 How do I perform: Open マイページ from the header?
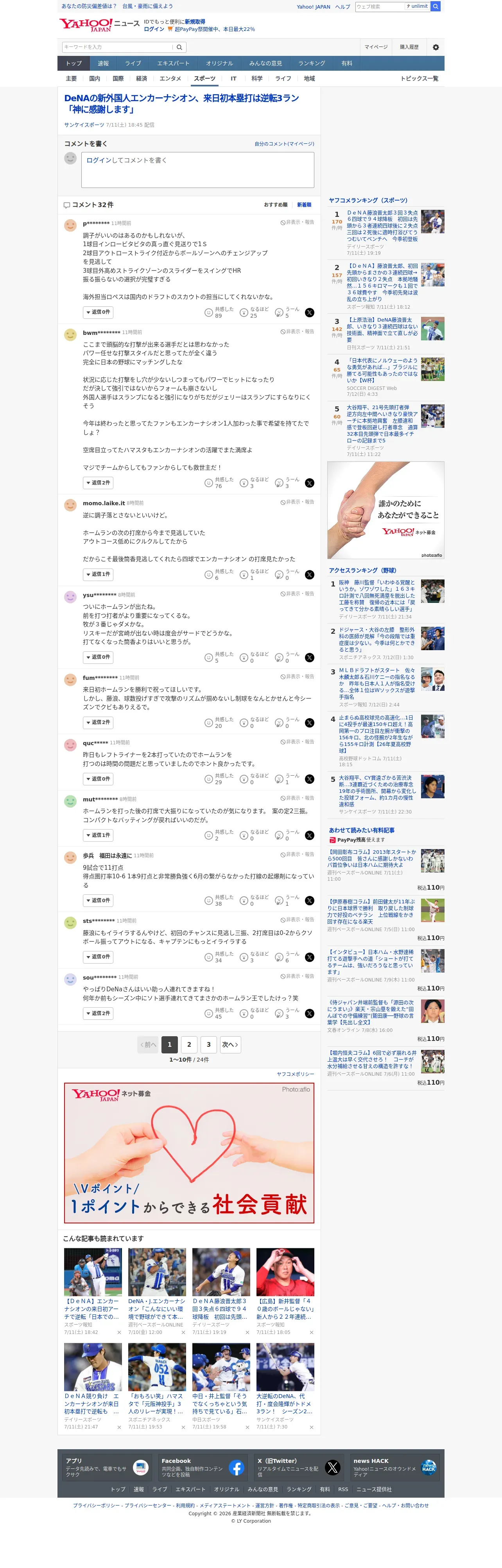click(x=376, y=47)
